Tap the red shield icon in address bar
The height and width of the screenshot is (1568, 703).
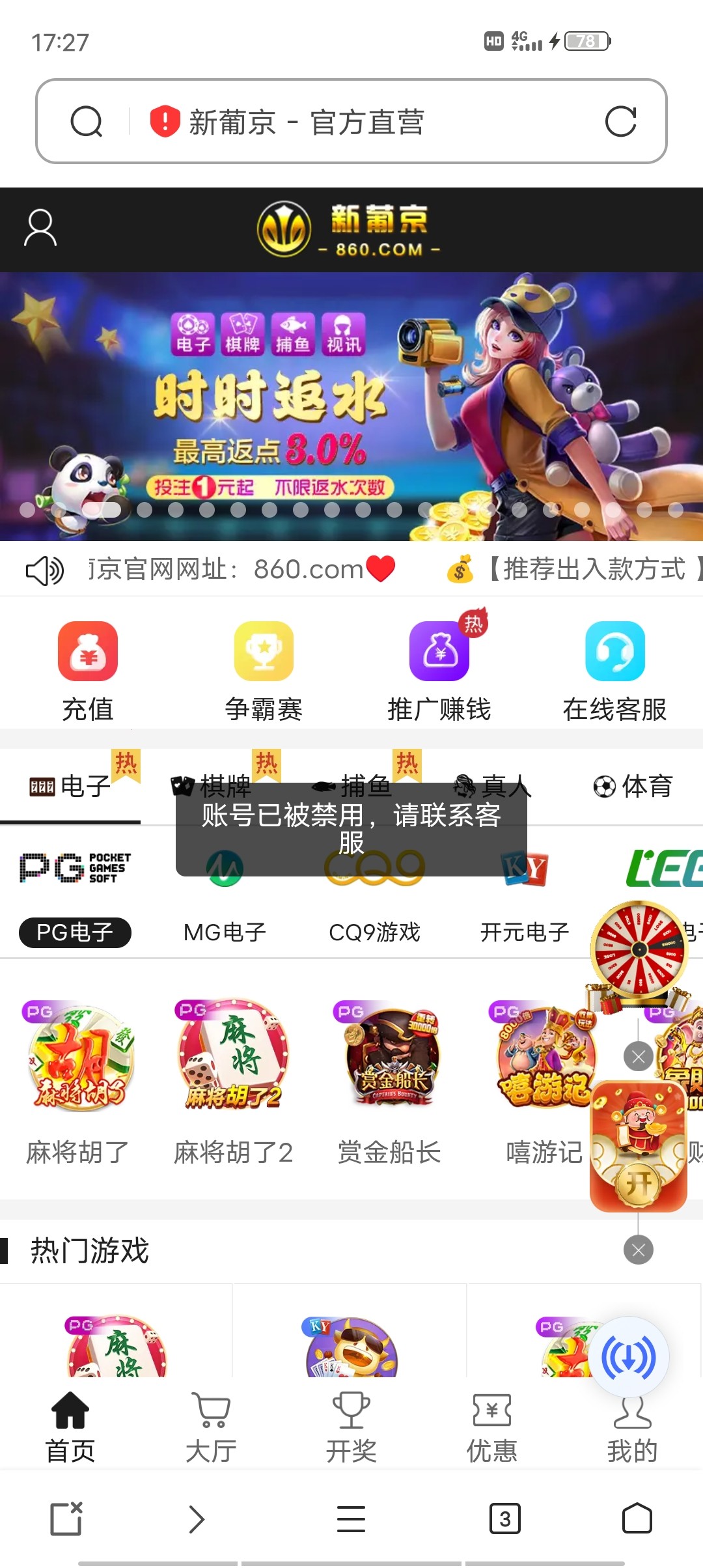164,122
